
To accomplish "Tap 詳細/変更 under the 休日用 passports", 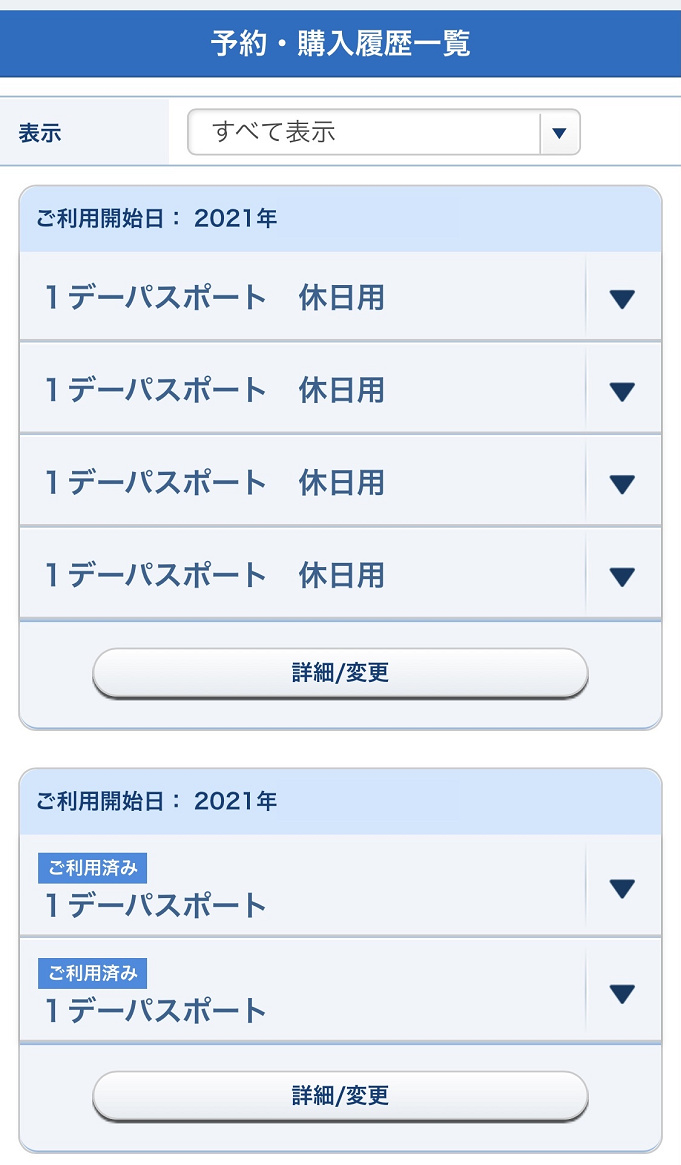I will (x=340, y=673).
